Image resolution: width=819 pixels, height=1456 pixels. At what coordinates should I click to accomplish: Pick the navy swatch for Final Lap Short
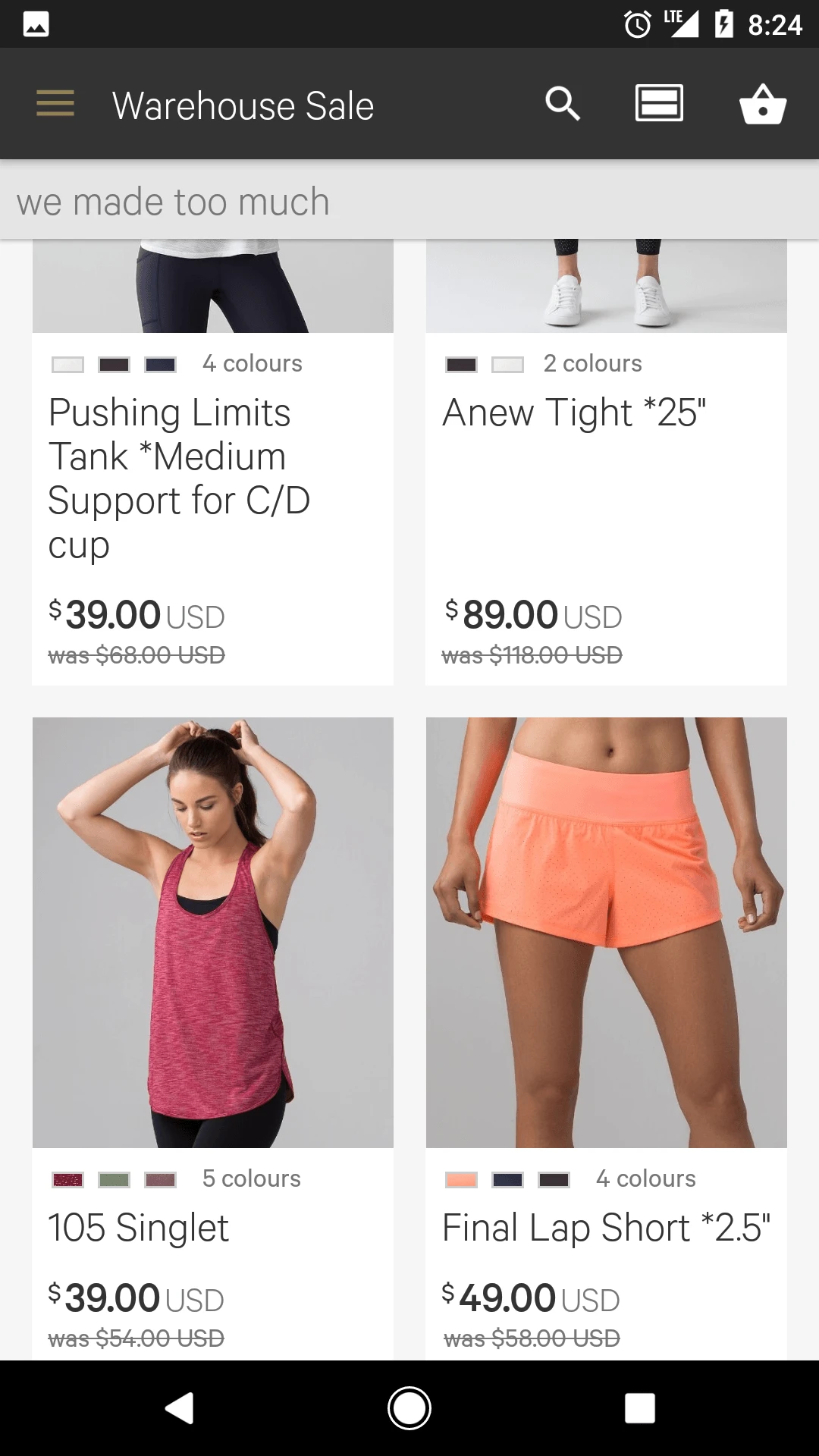(507, 1179)
